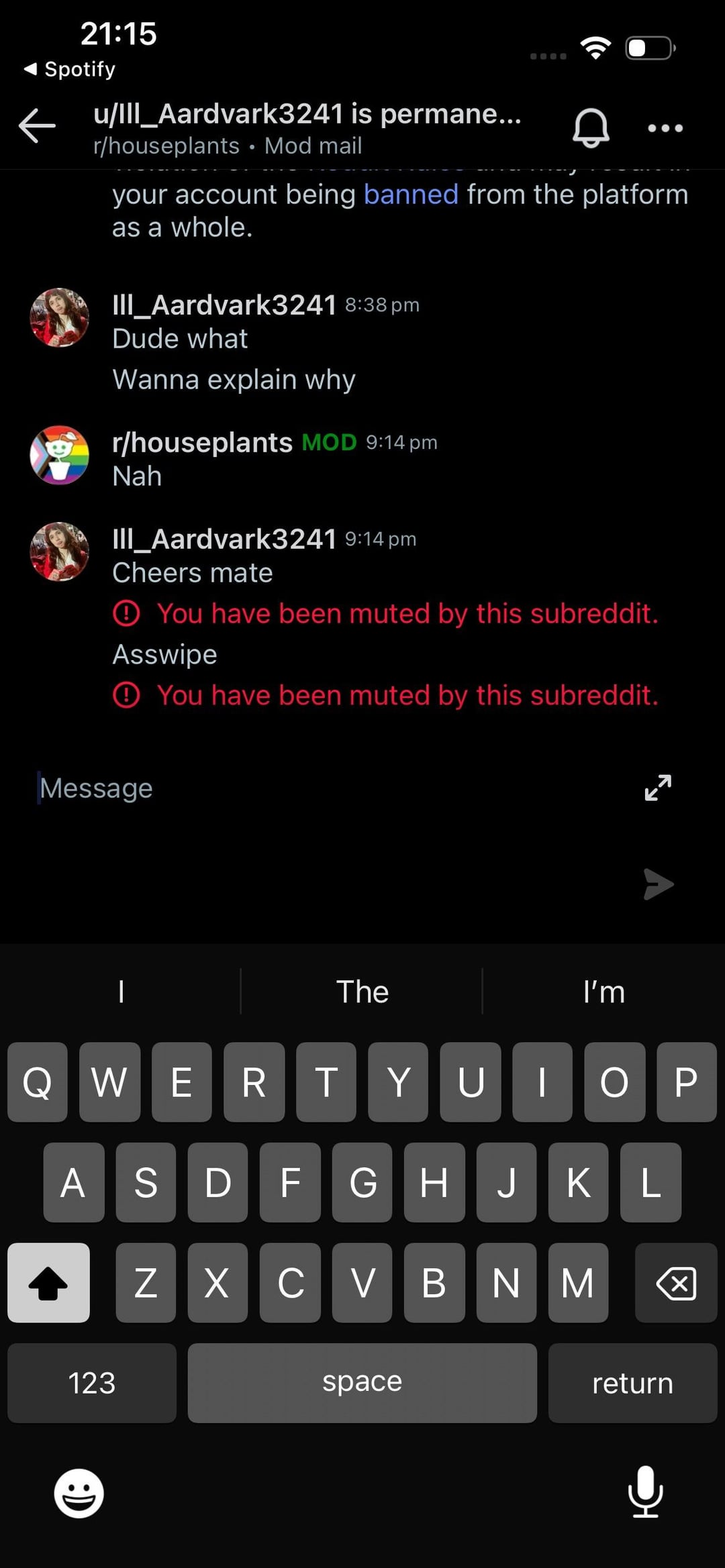This screenshot has width=725, height=1568.
Task: Choose the "I'm" keyboard suggestion
Action: coord(603,992)
